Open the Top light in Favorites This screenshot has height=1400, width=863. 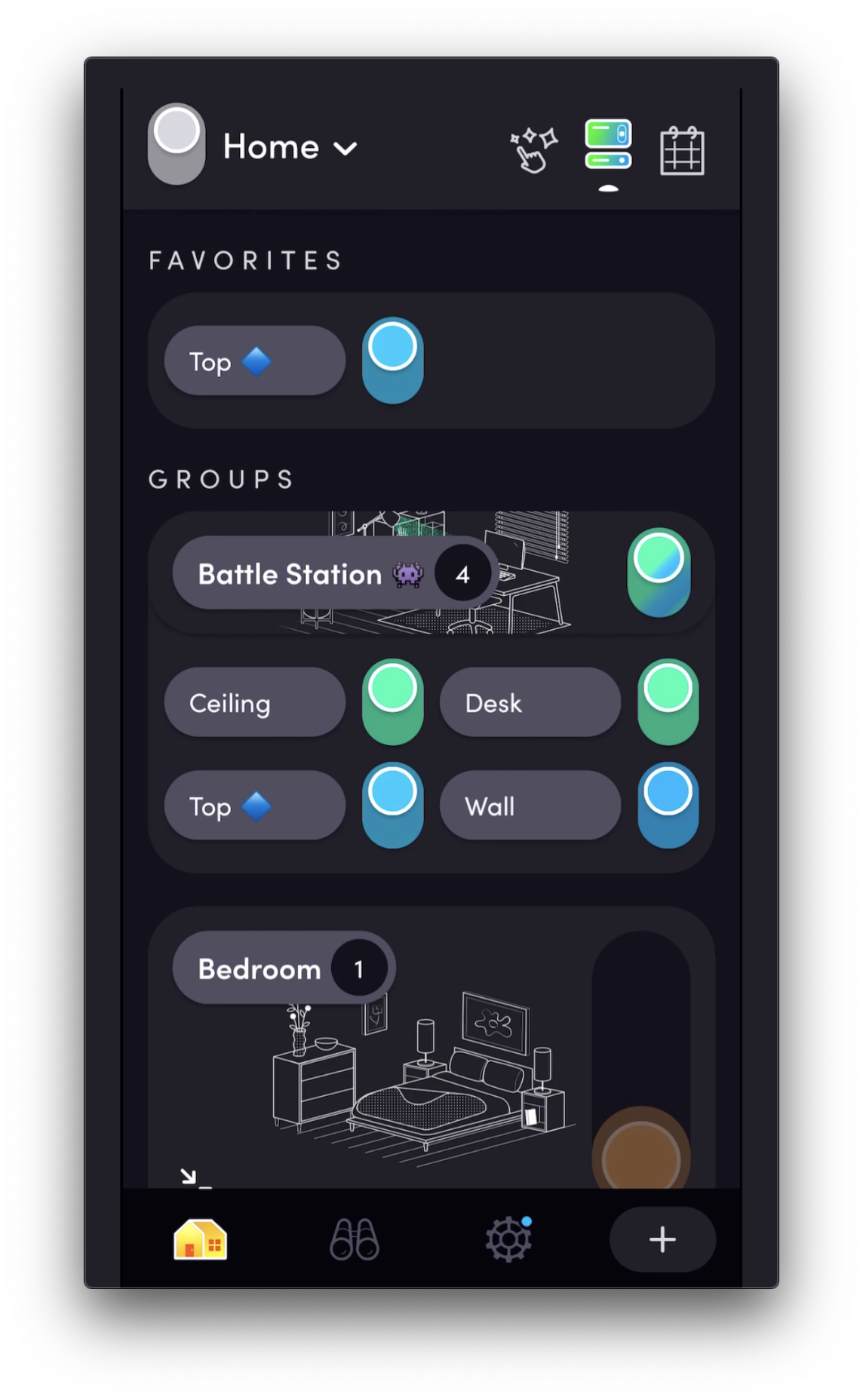(x=254, y=361)
